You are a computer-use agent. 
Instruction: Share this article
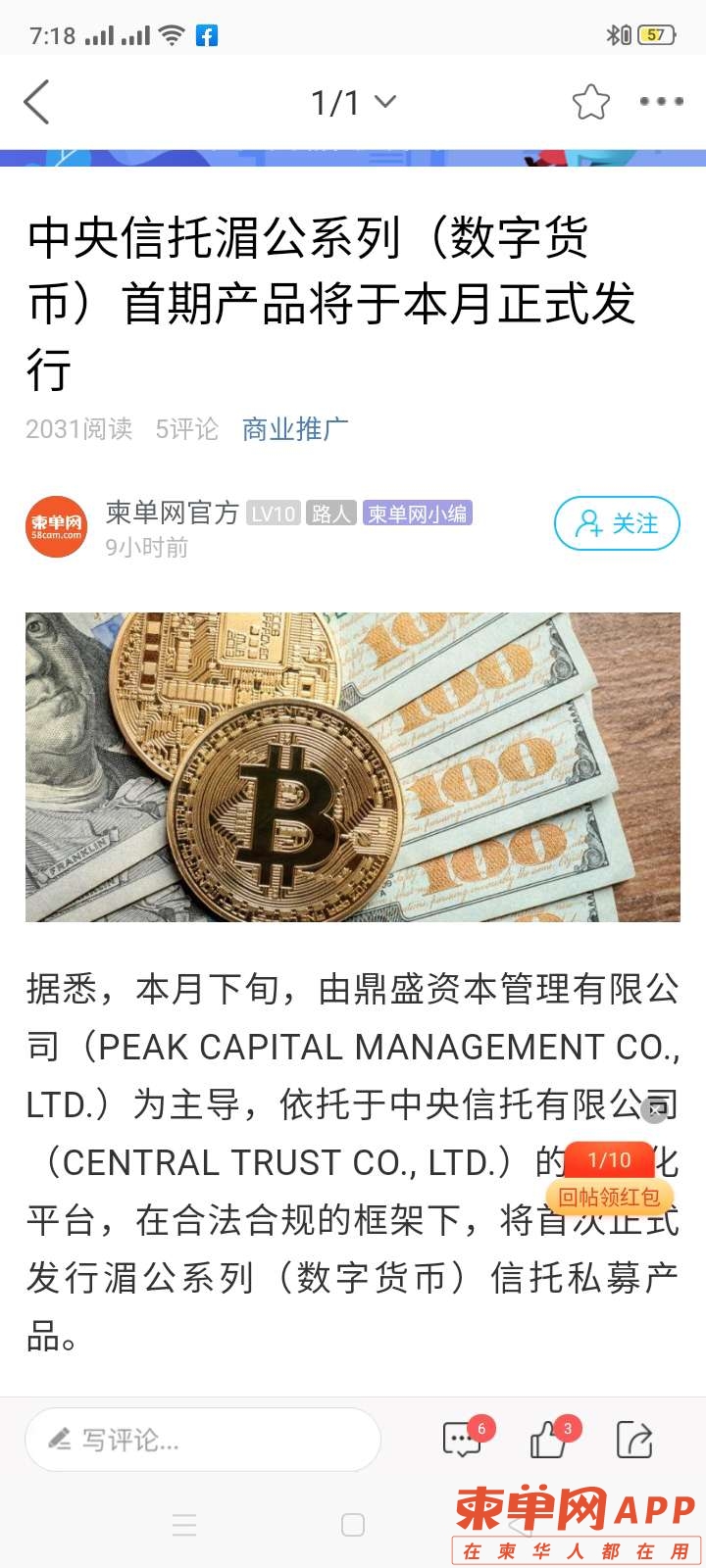(634, 1440)
